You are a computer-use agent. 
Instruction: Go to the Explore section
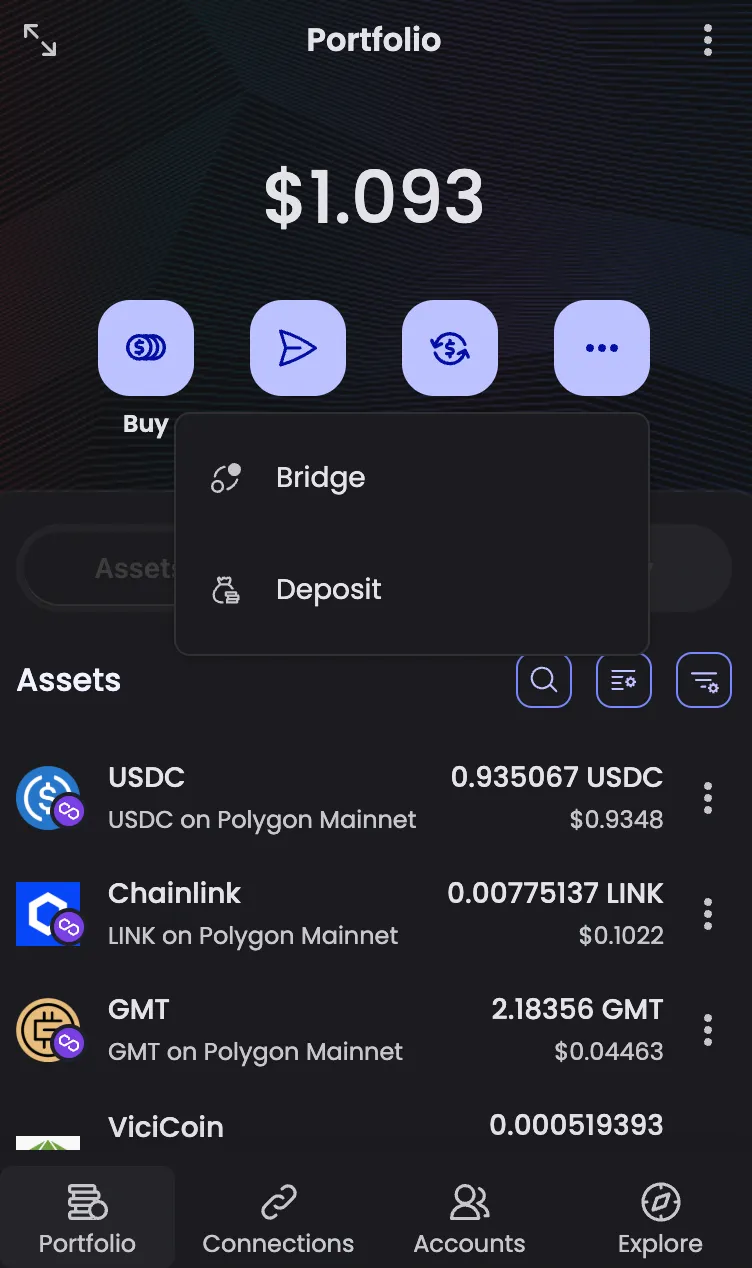[x=659, y=1216]
